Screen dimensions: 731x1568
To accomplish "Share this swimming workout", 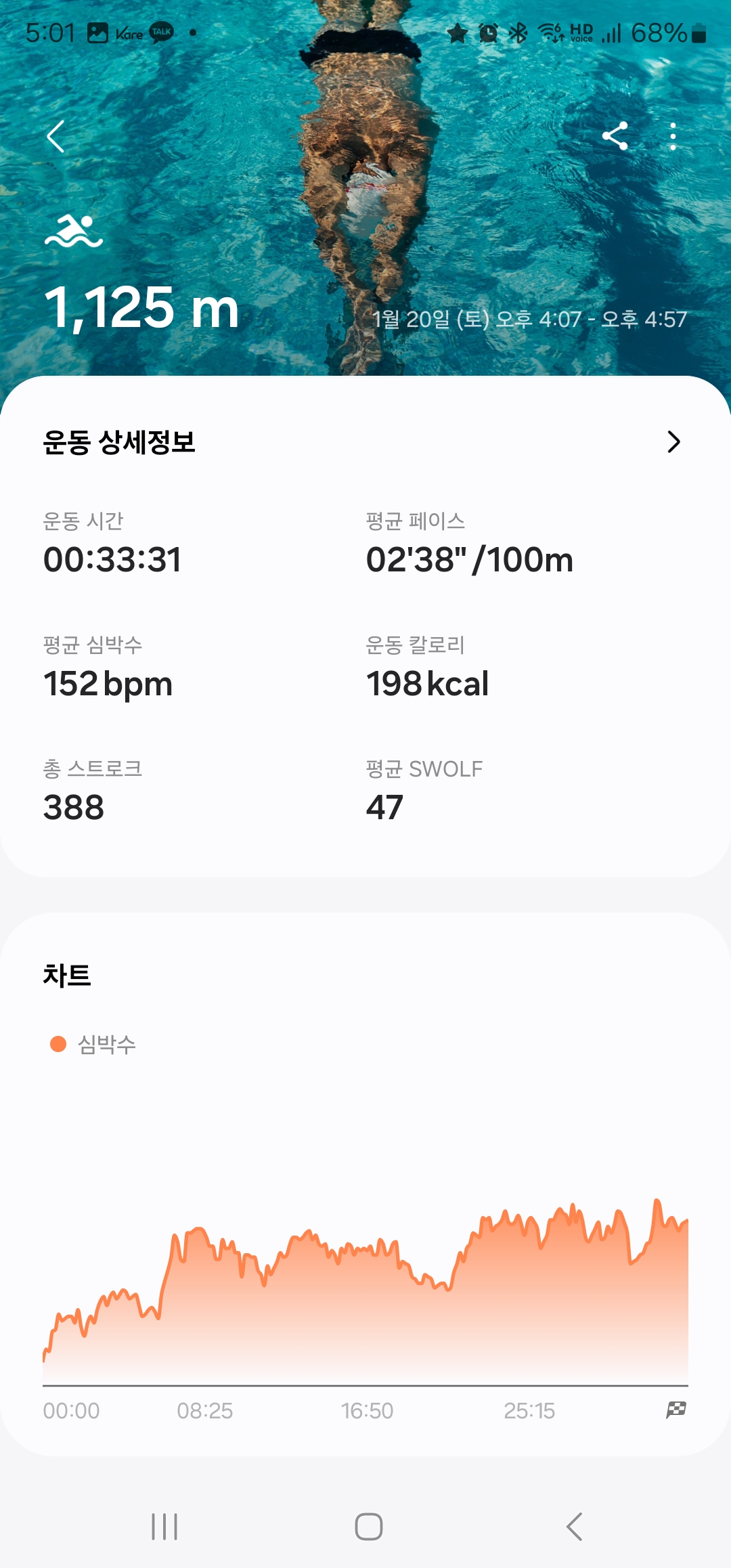I will pyautogui.click(x=615, y=136).
